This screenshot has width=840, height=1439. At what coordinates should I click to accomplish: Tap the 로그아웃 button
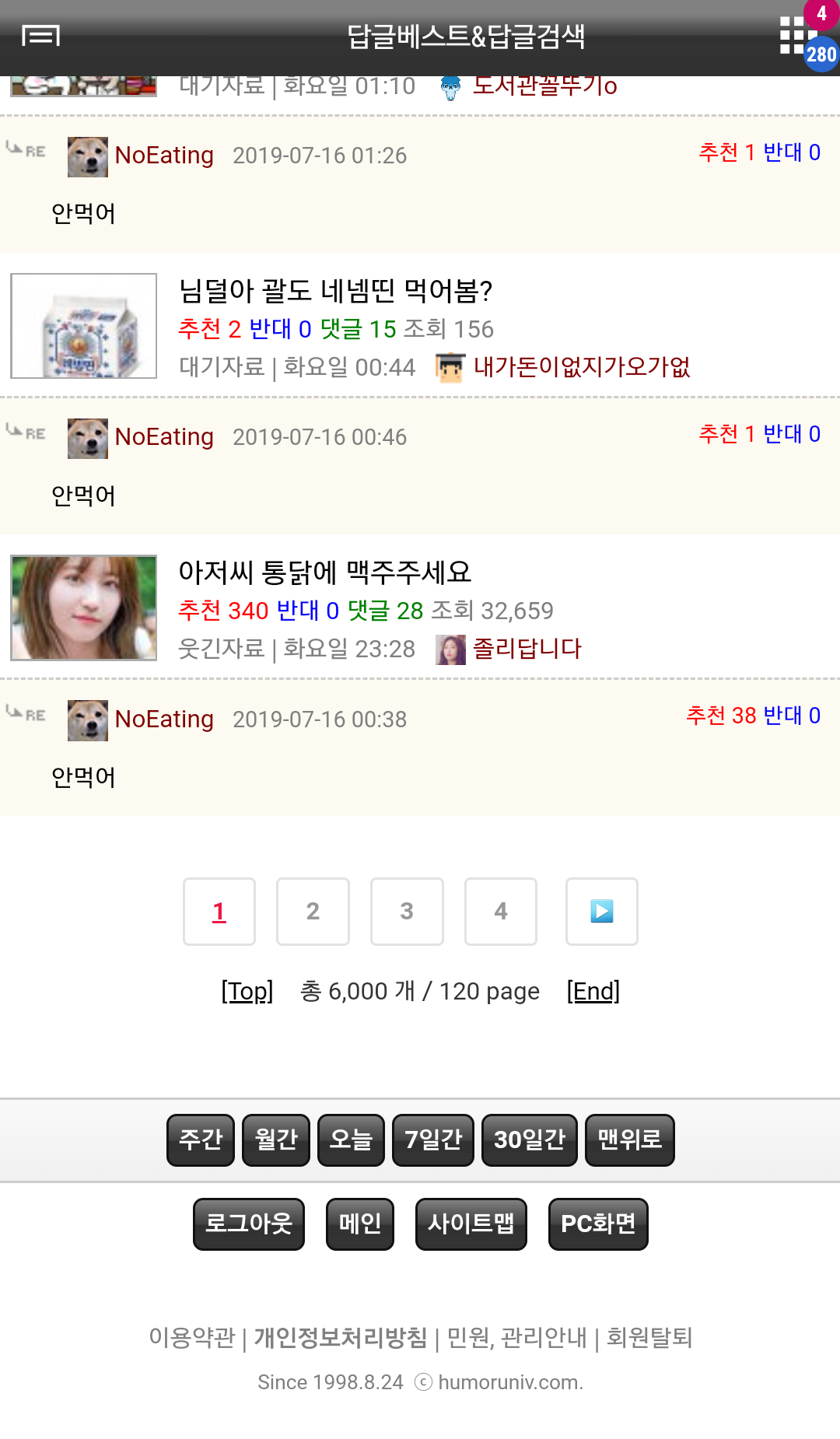[249, 1224]
